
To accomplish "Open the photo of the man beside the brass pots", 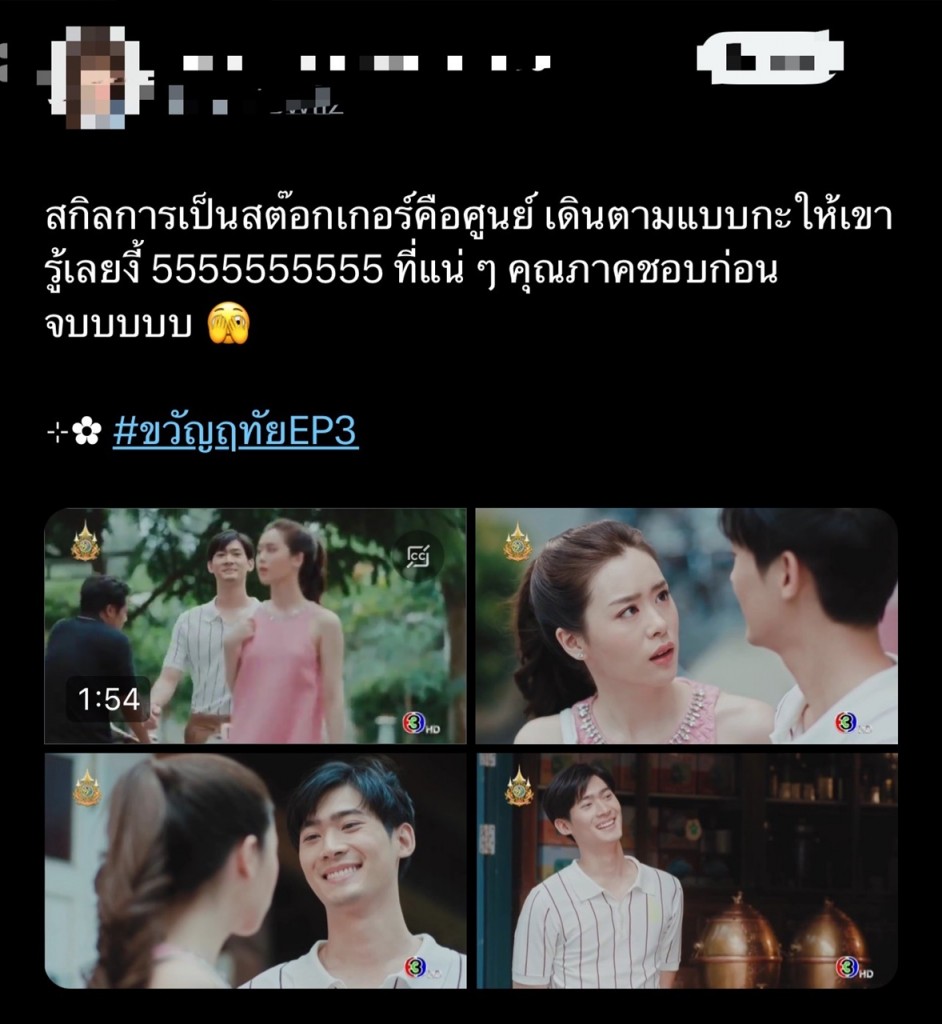I will (x=686, y=870).
